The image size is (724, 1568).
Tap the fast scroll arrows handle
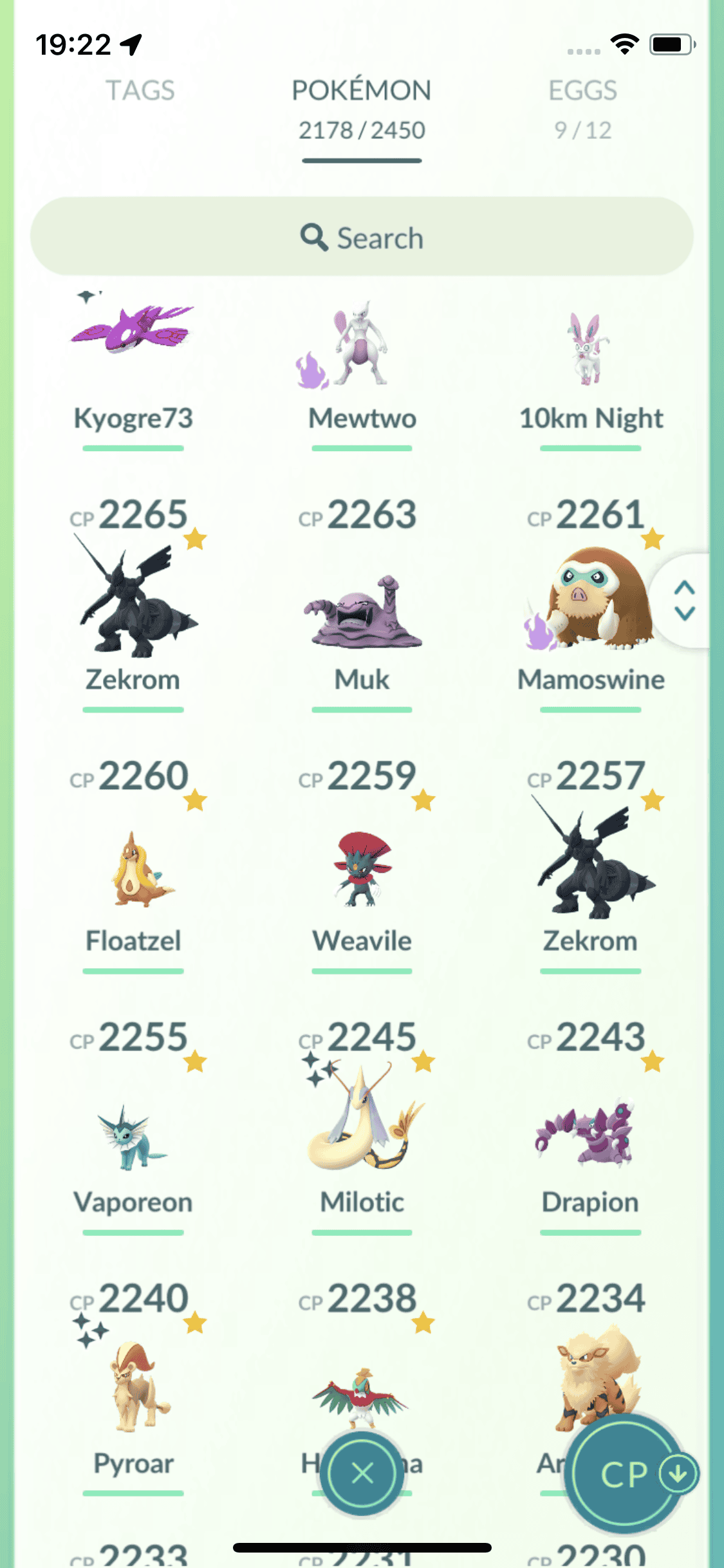[x=684, y=601]
